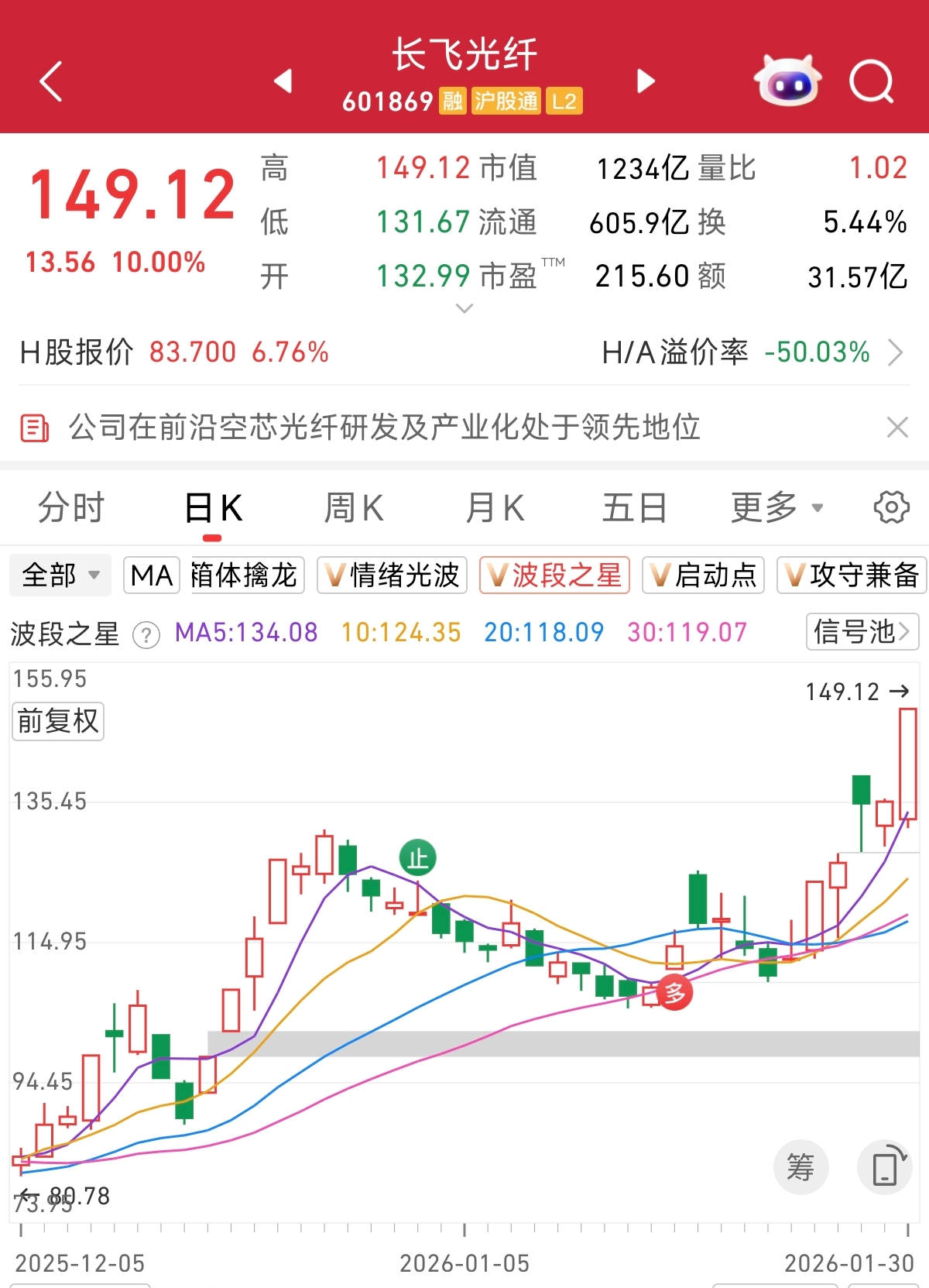Open the 更多 period dropdown
This screenshot has height=1288, width=929.
pyautogui.click(x=776, y=508)
